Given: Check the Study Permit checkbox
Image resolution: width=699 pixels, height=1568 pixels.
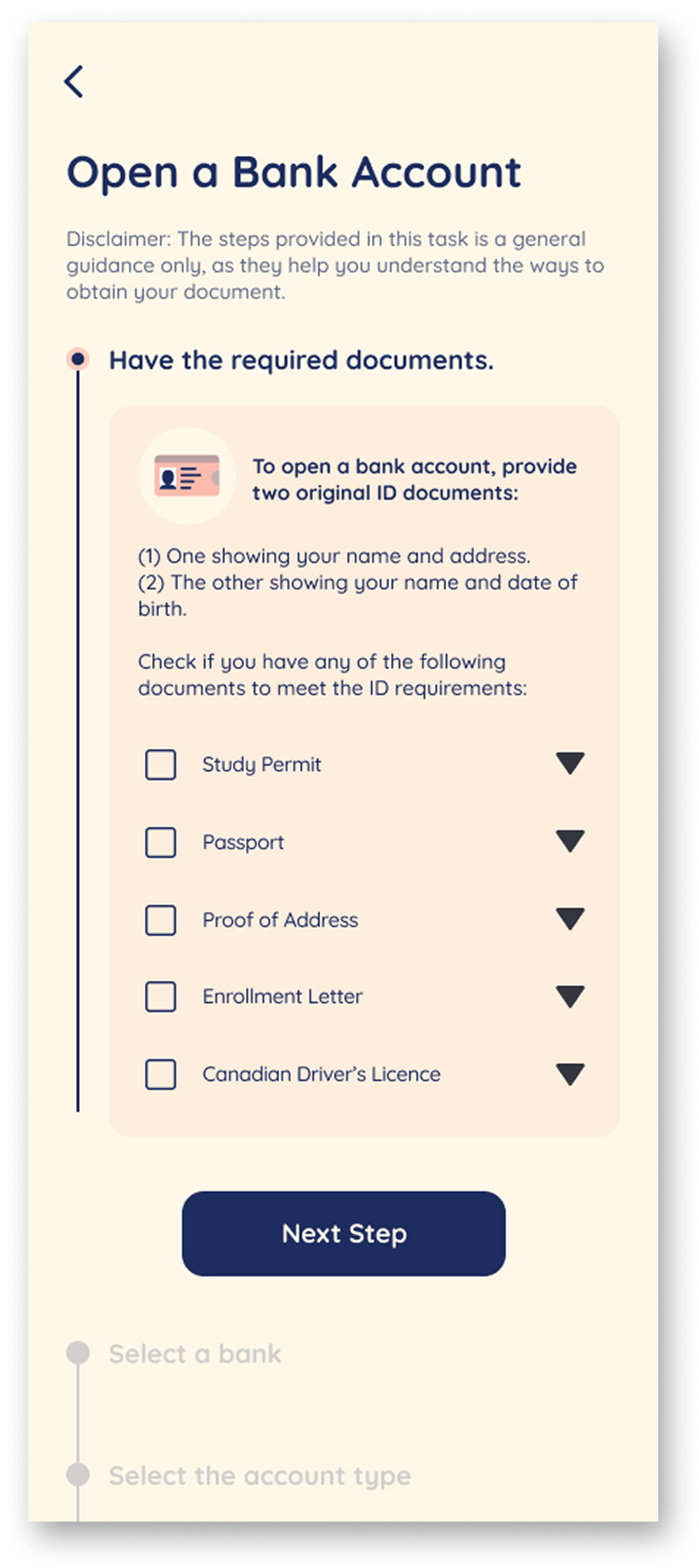Looking at the screenshot, I should (x=160, y=764).
